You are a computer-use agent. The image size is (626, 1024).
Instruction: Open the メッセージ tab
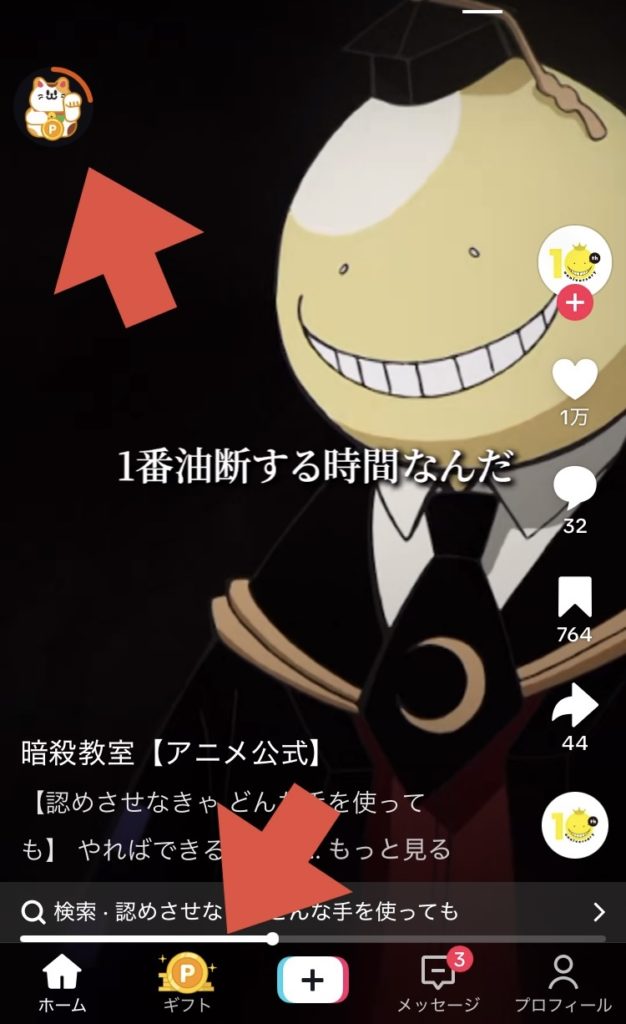[x=438, y=982]
